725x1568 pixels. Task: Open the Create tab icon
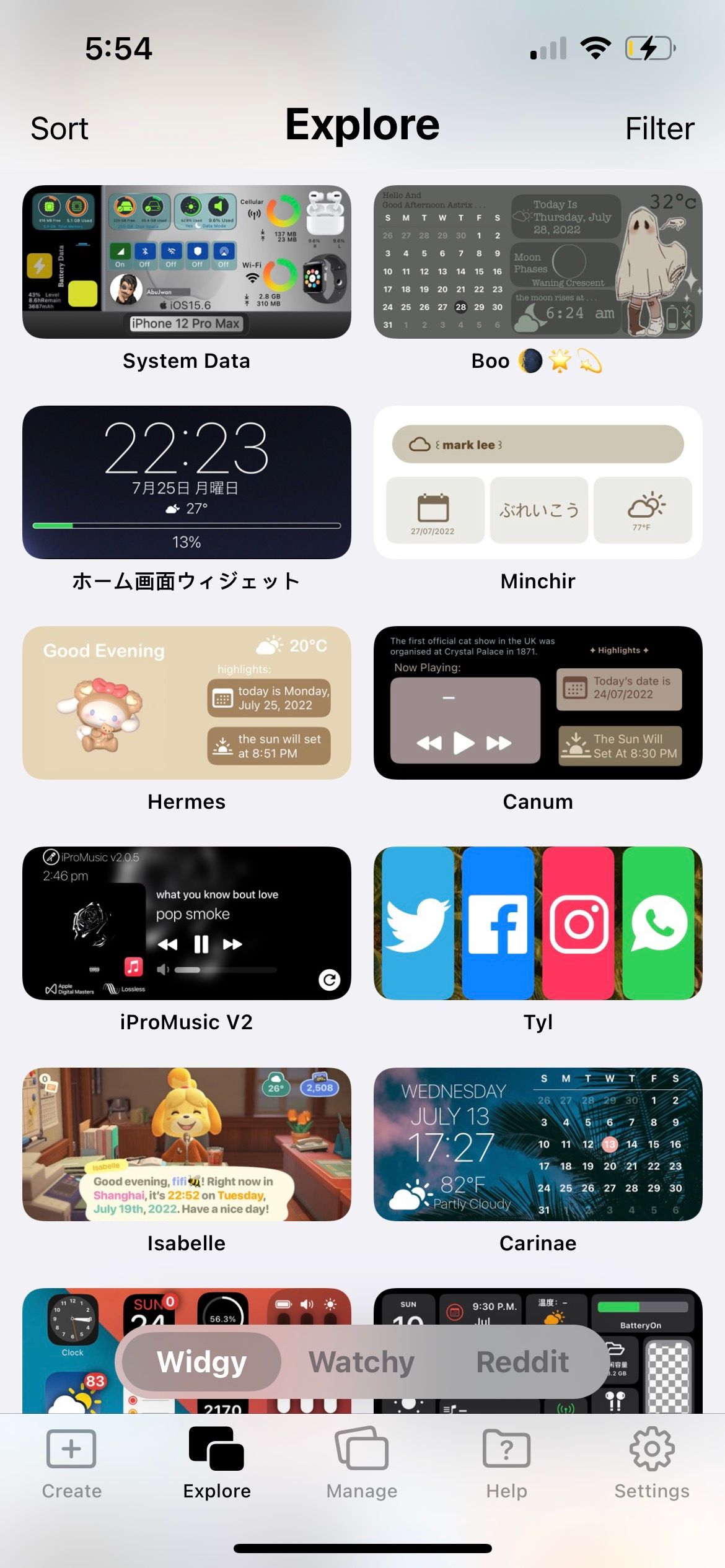pyautogui.click(x=71, y=1449)
